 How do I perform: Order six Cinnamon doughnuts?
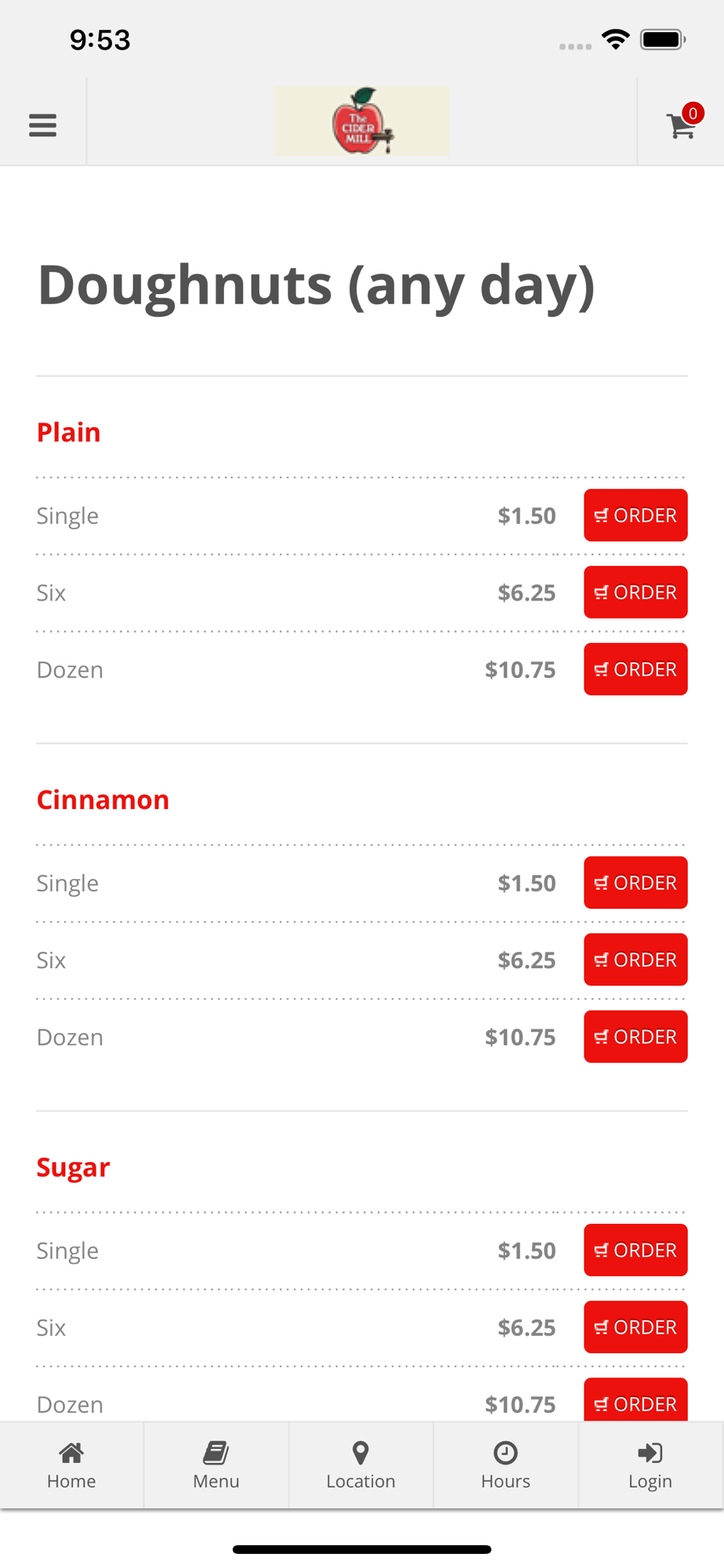pos(635,960)
